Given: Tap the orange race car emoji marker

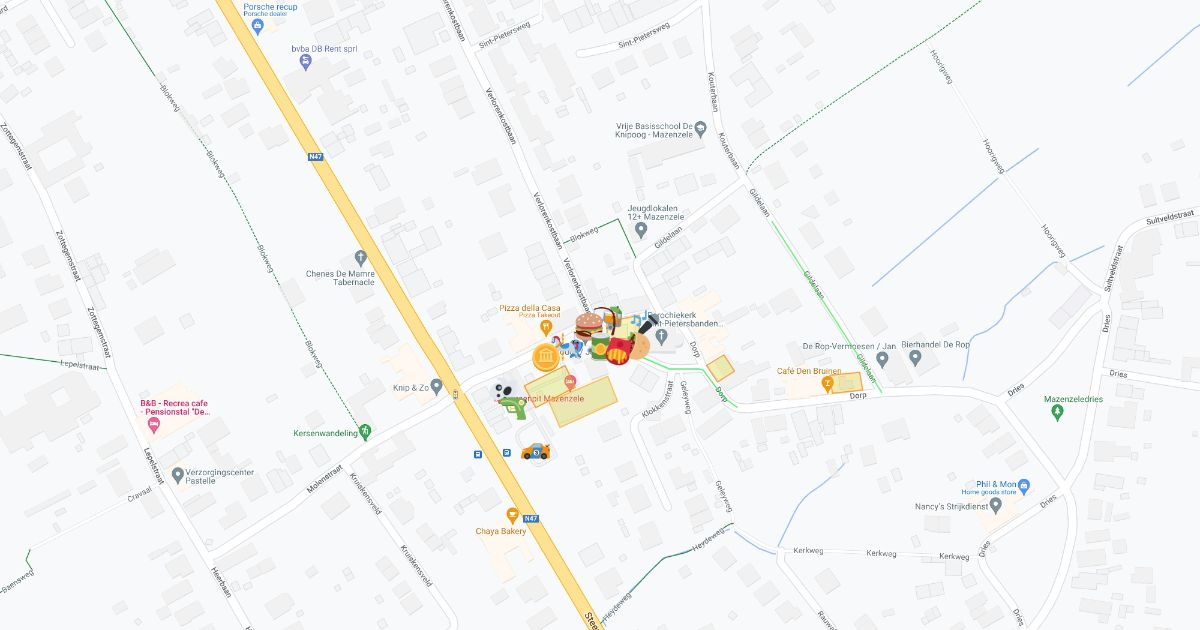Looking at the screenshot, I should tap(537, 452).
